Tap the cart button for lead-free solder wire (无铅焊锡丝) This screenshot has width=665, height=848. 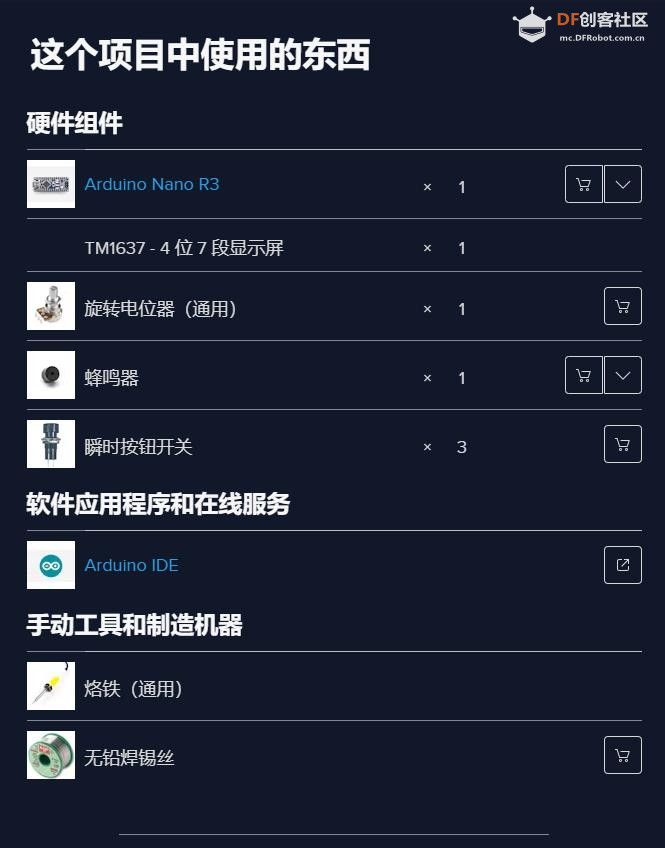pos(623,755)
